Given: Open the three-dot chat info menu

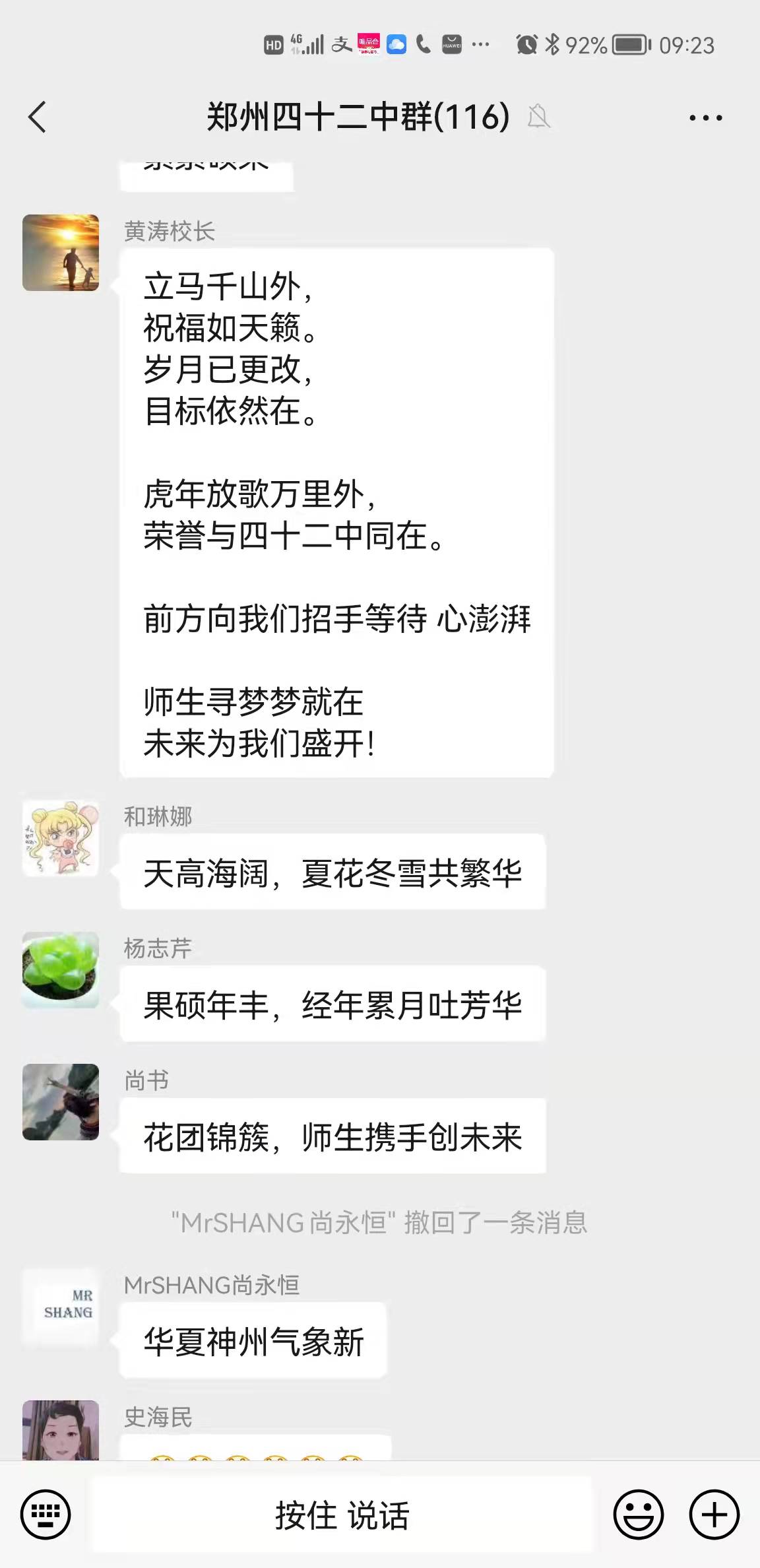Looking at the screenshot, I should tap(705, 118).
